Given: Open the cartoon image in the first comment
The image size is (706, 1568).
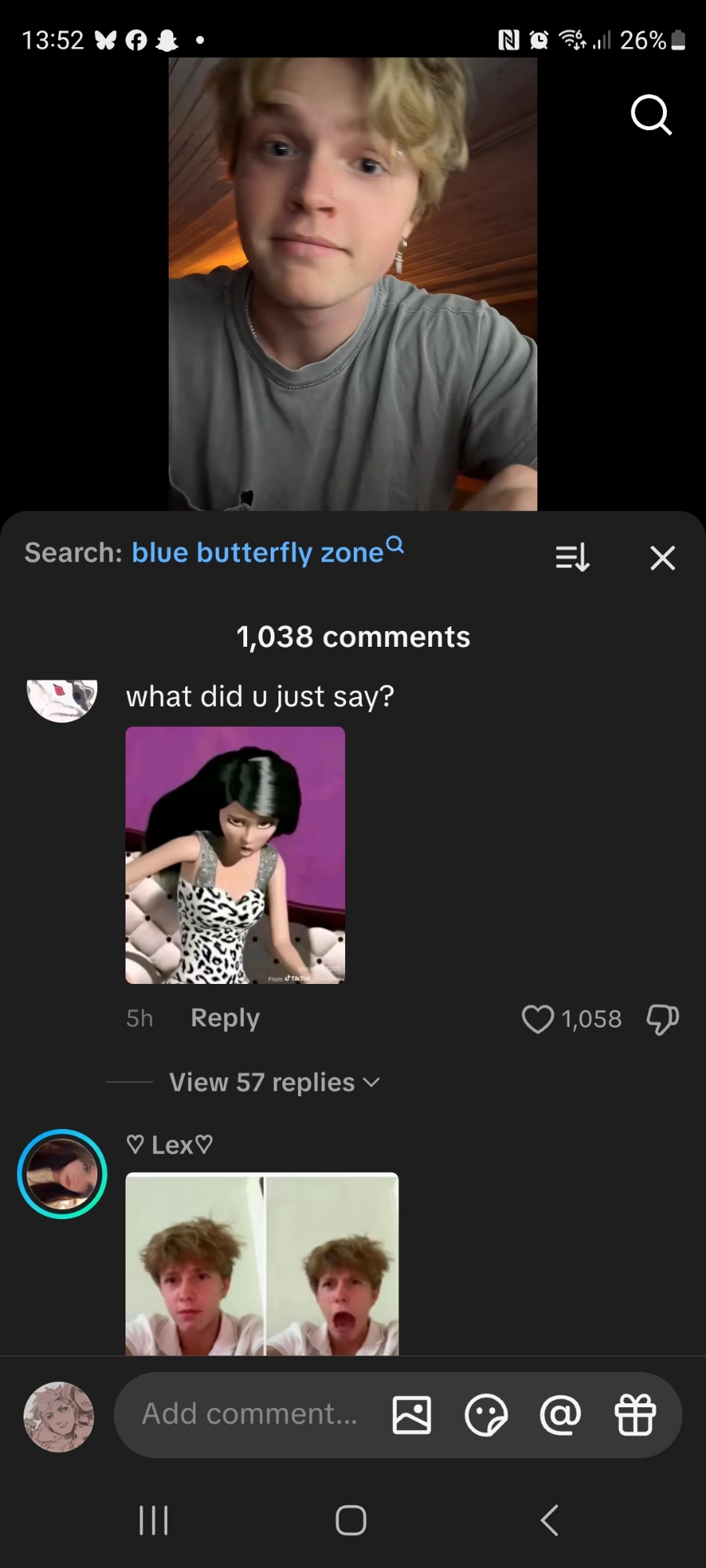Looking at the screenshot, I should 235,855.
